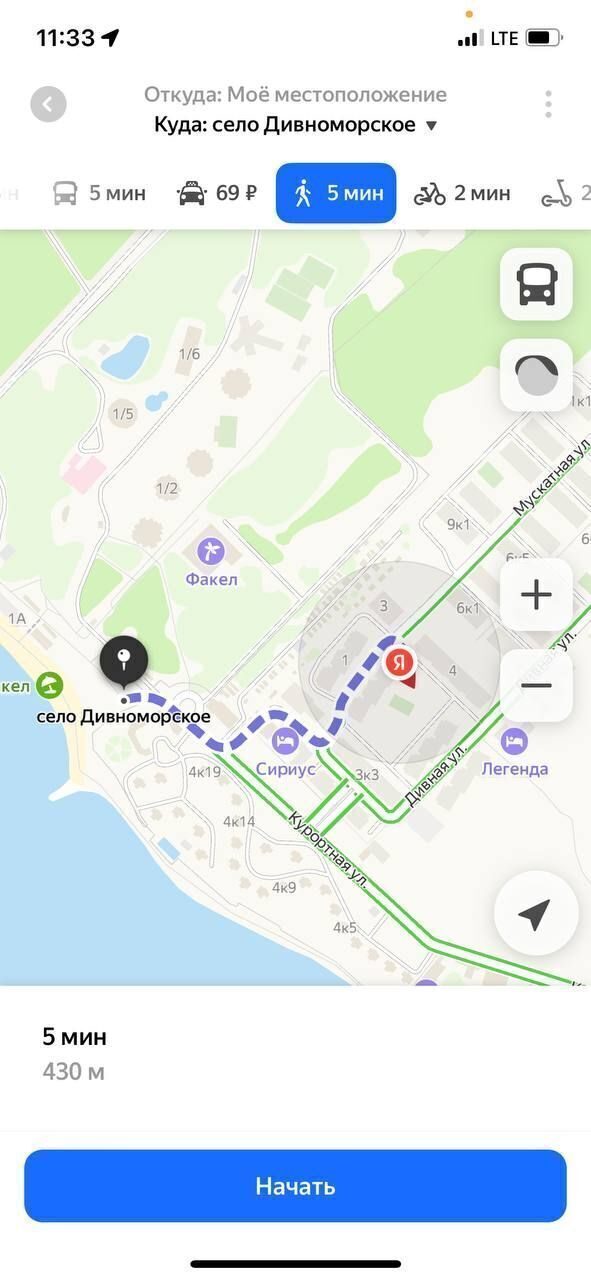
Task: Center map on my location
Action: (537, 913)
